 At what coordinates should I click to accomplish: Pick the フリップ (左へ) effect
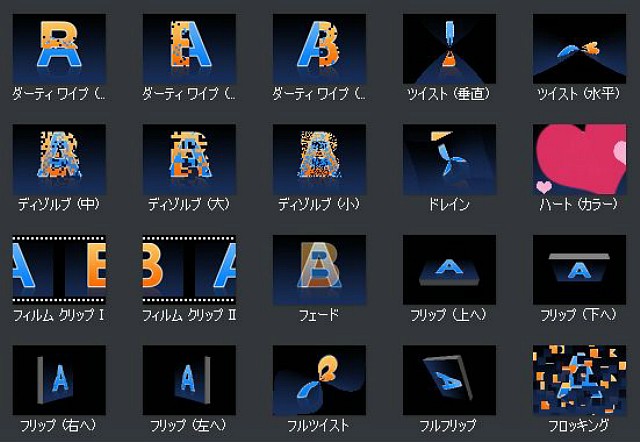189,380
